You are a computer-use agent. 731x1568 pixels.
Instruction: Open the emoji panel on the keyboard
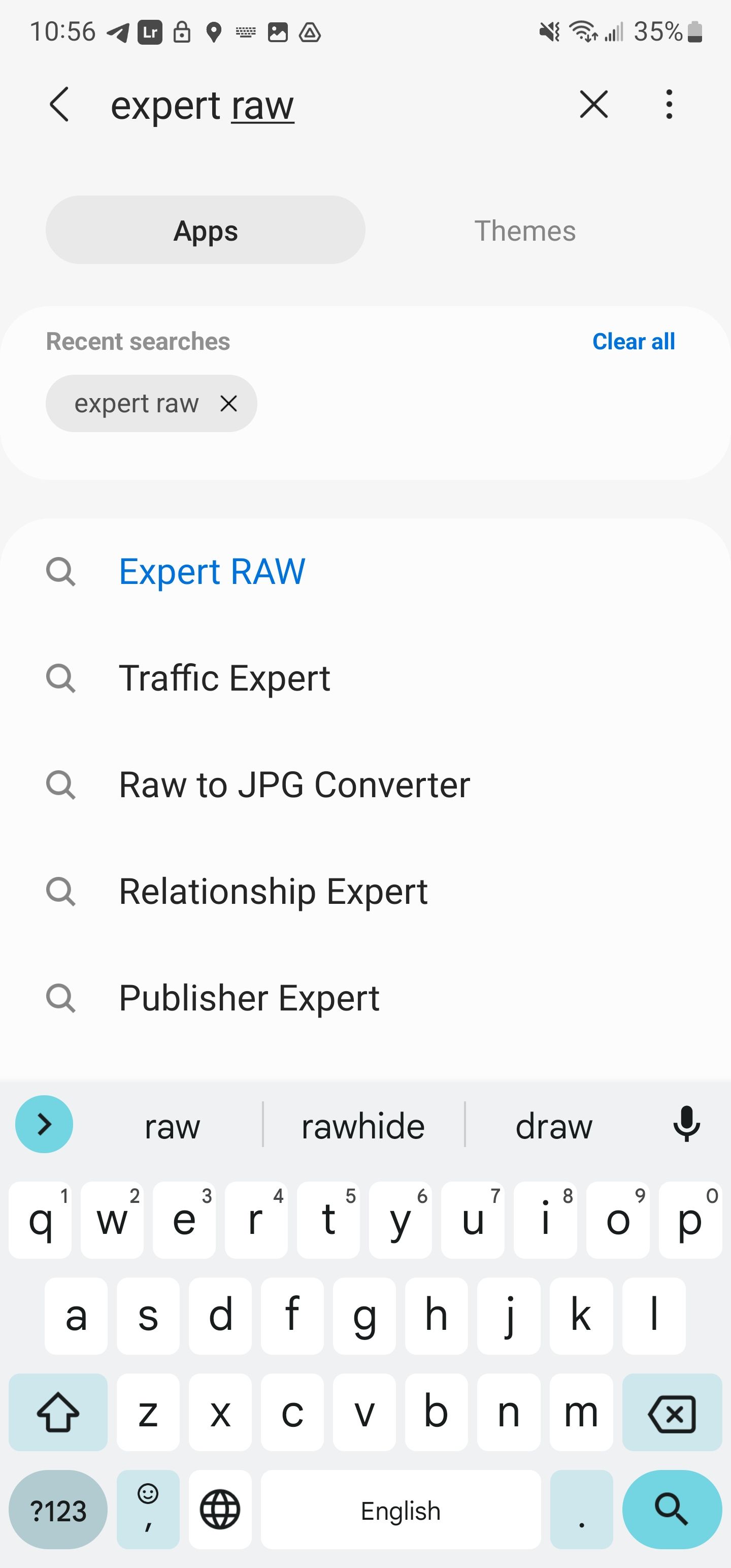tap(147, 1510)
